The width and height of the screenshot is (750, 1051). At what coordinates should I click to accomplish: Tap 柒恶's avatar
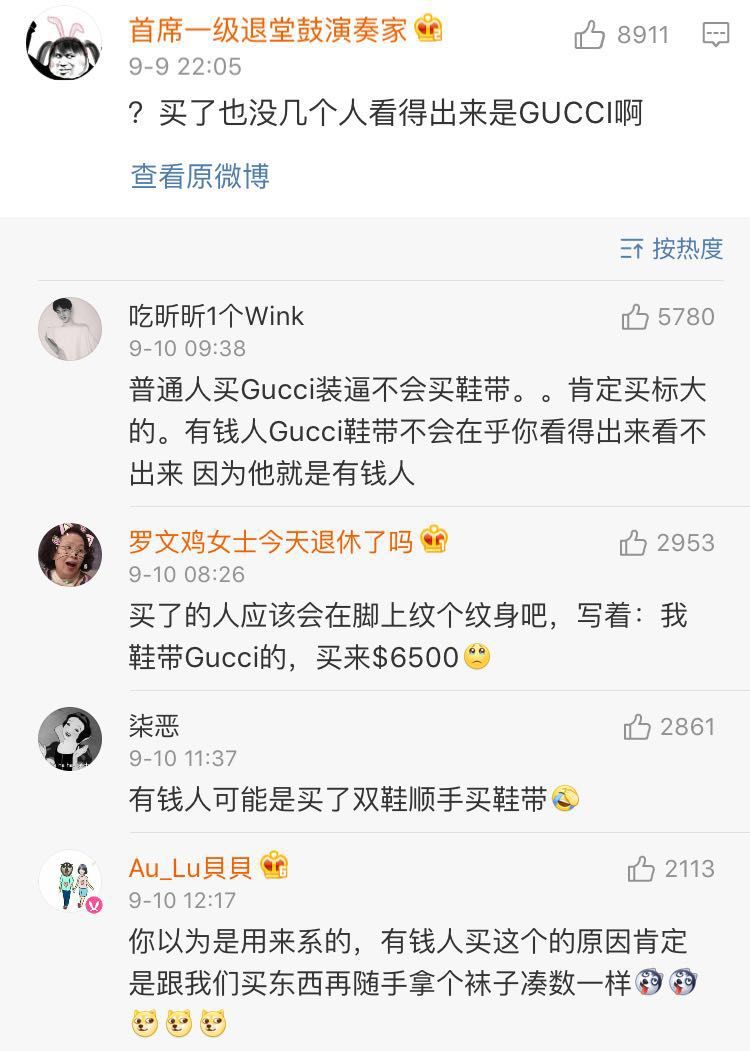pos(70,739)
